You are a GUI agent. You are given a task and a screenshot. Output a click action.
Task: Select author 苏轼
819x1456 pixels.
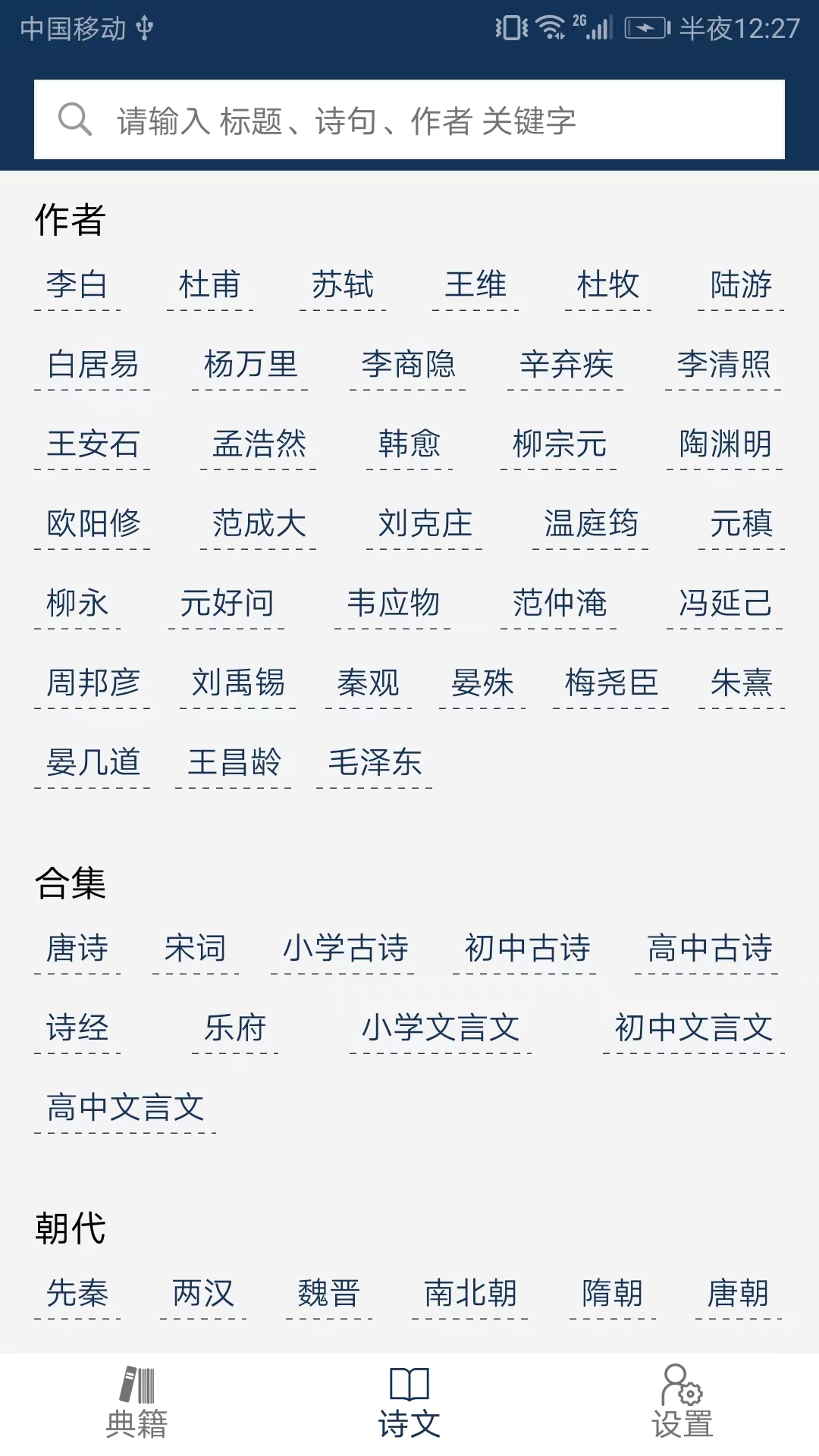coord(343,285)
